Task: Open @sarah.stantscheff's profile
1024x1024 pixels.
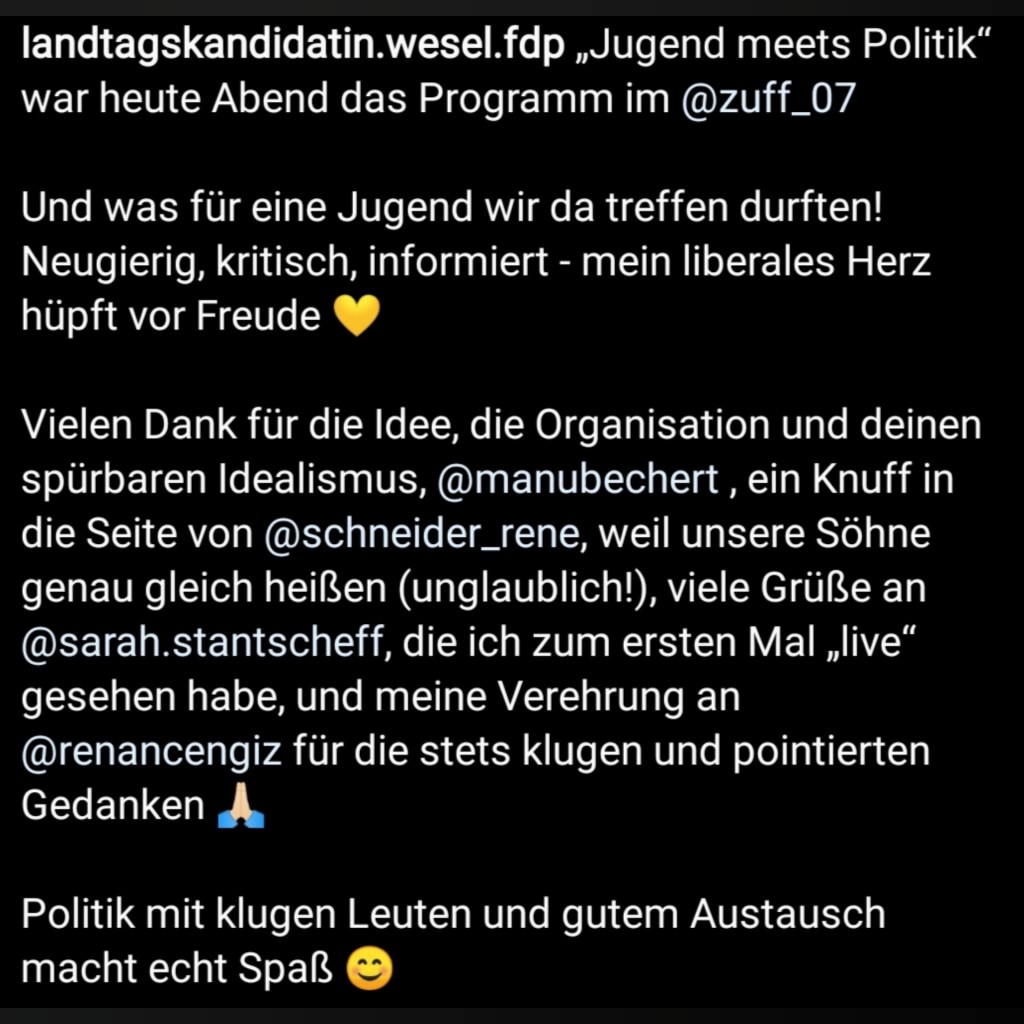Action: (203, 642)
